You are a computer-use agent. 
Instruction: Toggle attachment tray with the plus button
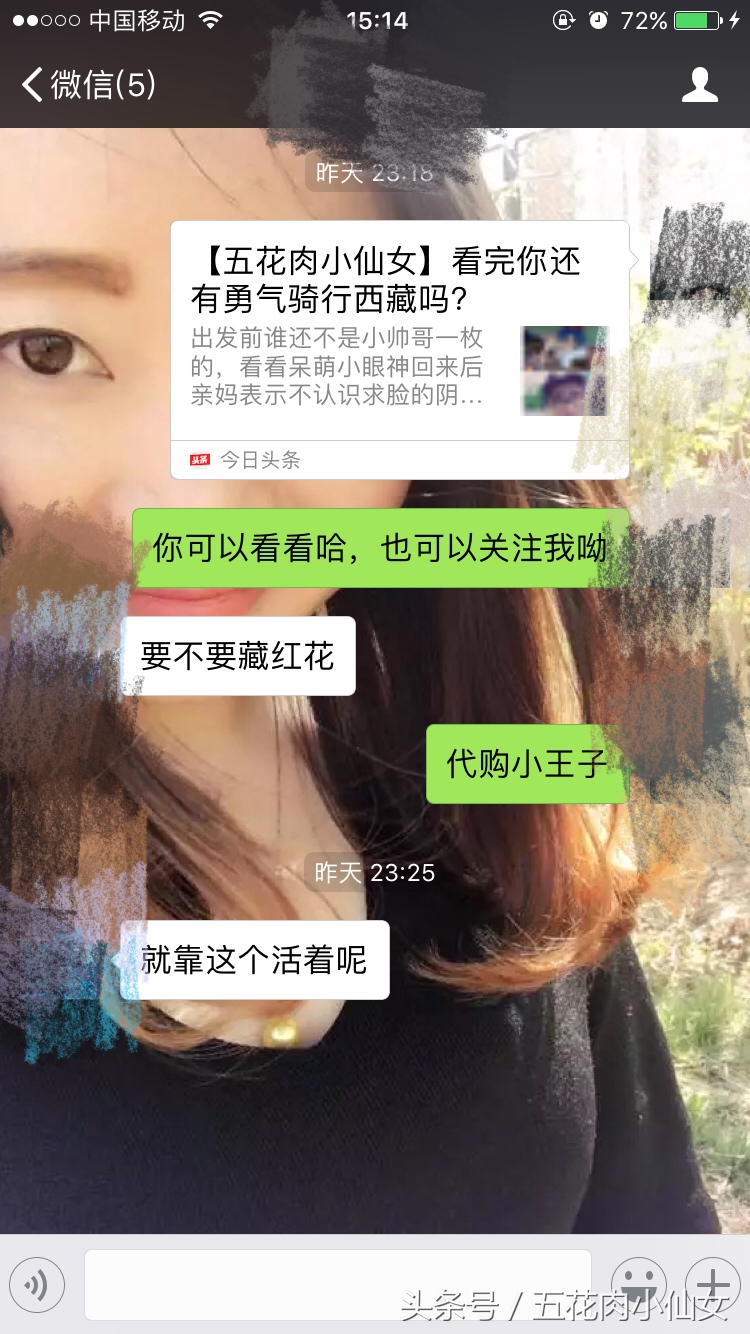click(x=712, y=1285)
